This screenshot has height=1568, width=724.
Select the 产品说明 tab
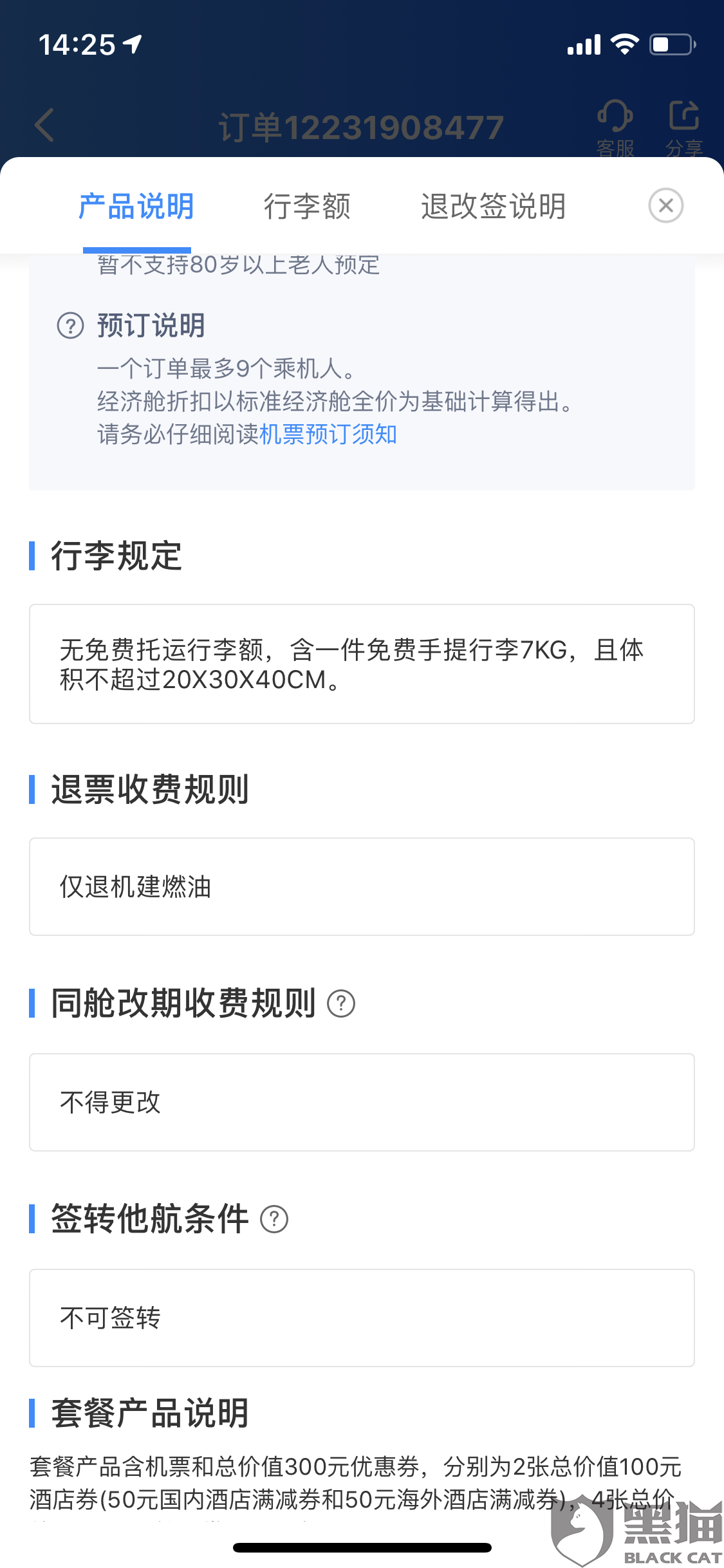tap(136, 207)
